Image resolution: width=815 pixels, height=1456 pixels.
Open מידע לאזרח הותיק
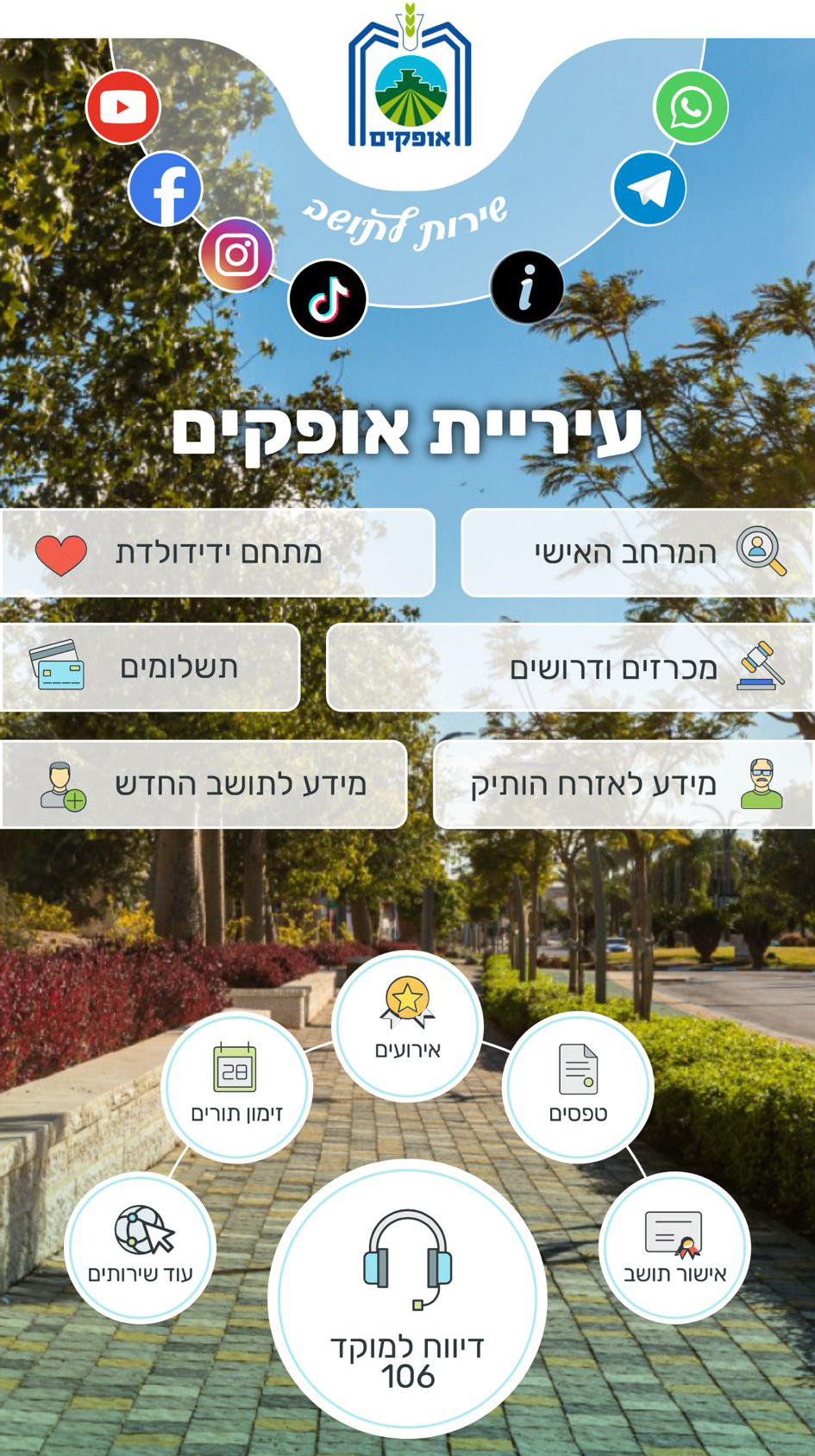click(x=624, y=784)
